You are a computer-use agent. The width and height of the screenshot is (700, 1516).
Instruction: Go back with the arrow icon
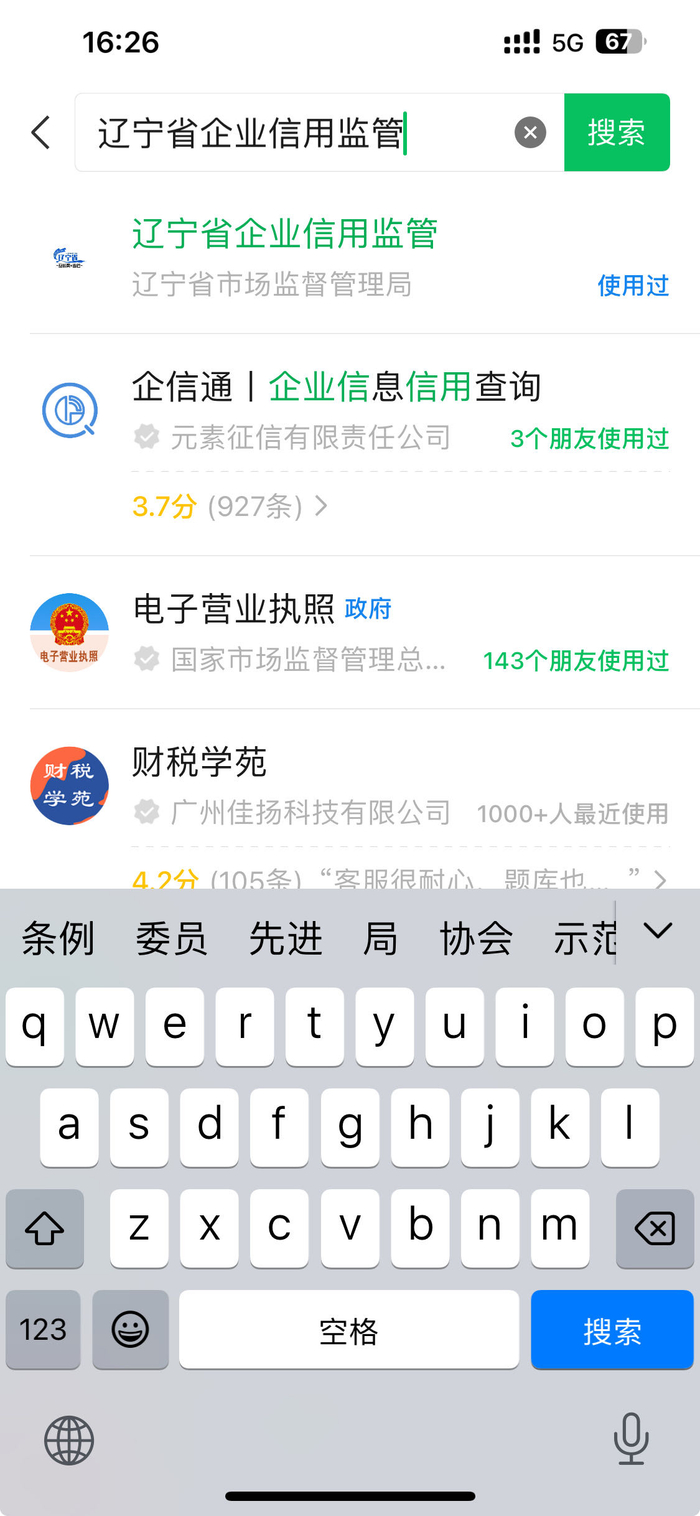point(41,132)
